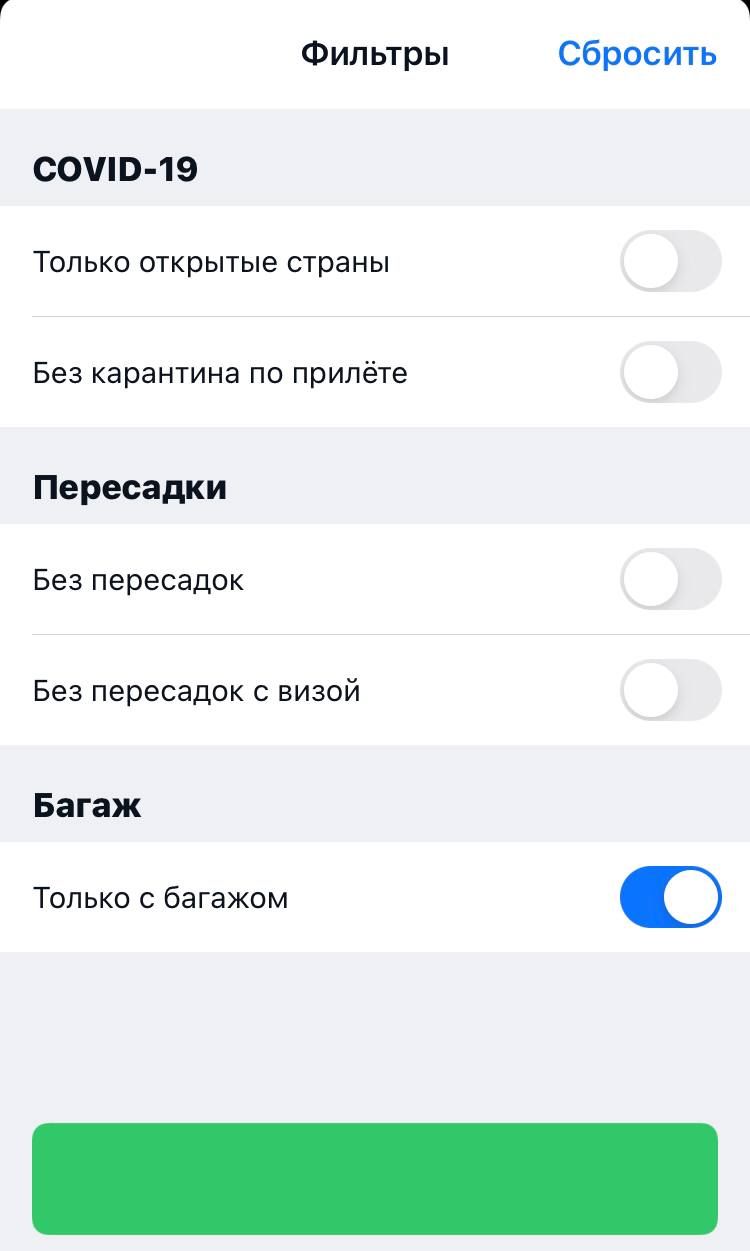Enable Только открытые страны switch
Image resolution: width=750 pixels, height=1251 pixels.
pos(671,261)
